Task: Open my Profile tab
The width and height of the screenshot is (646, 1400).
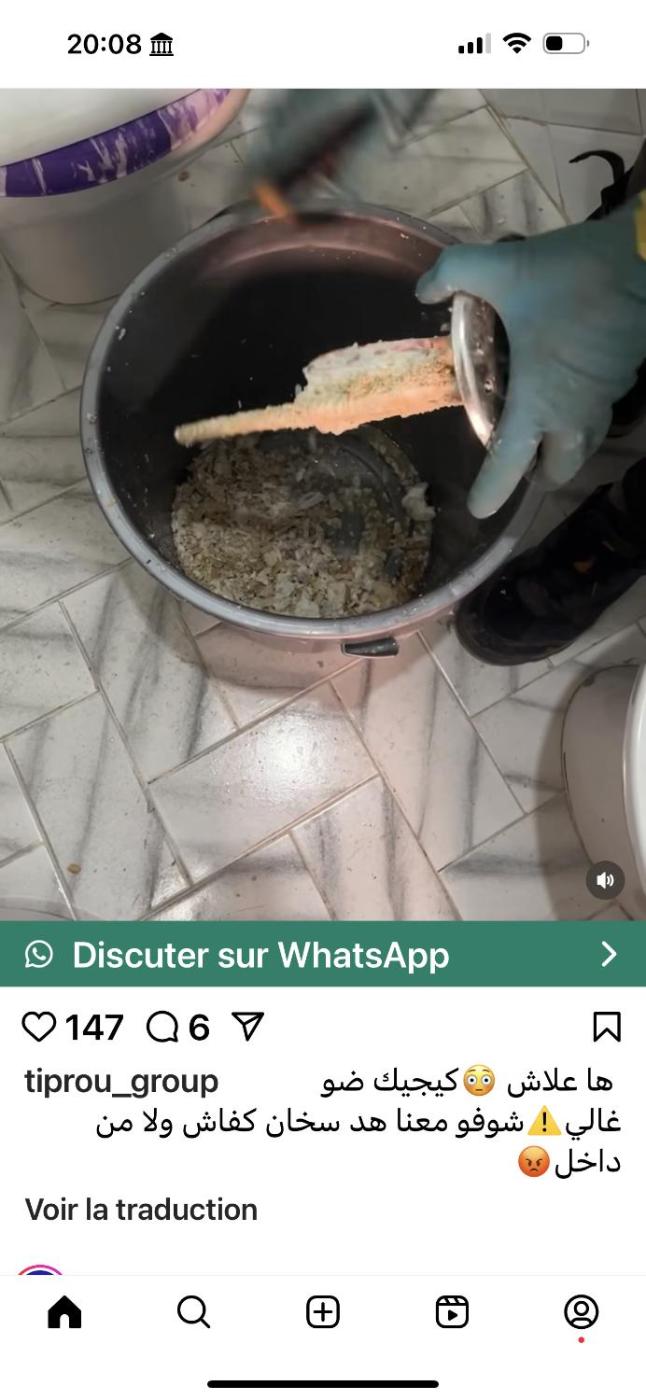Action: point(581,1312)
